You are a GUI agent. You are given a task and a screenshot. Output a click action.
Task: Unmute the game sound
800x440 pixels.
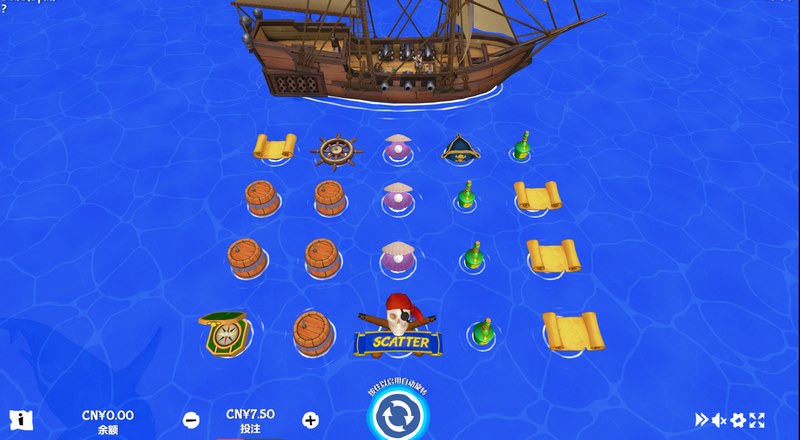(720, 420)
